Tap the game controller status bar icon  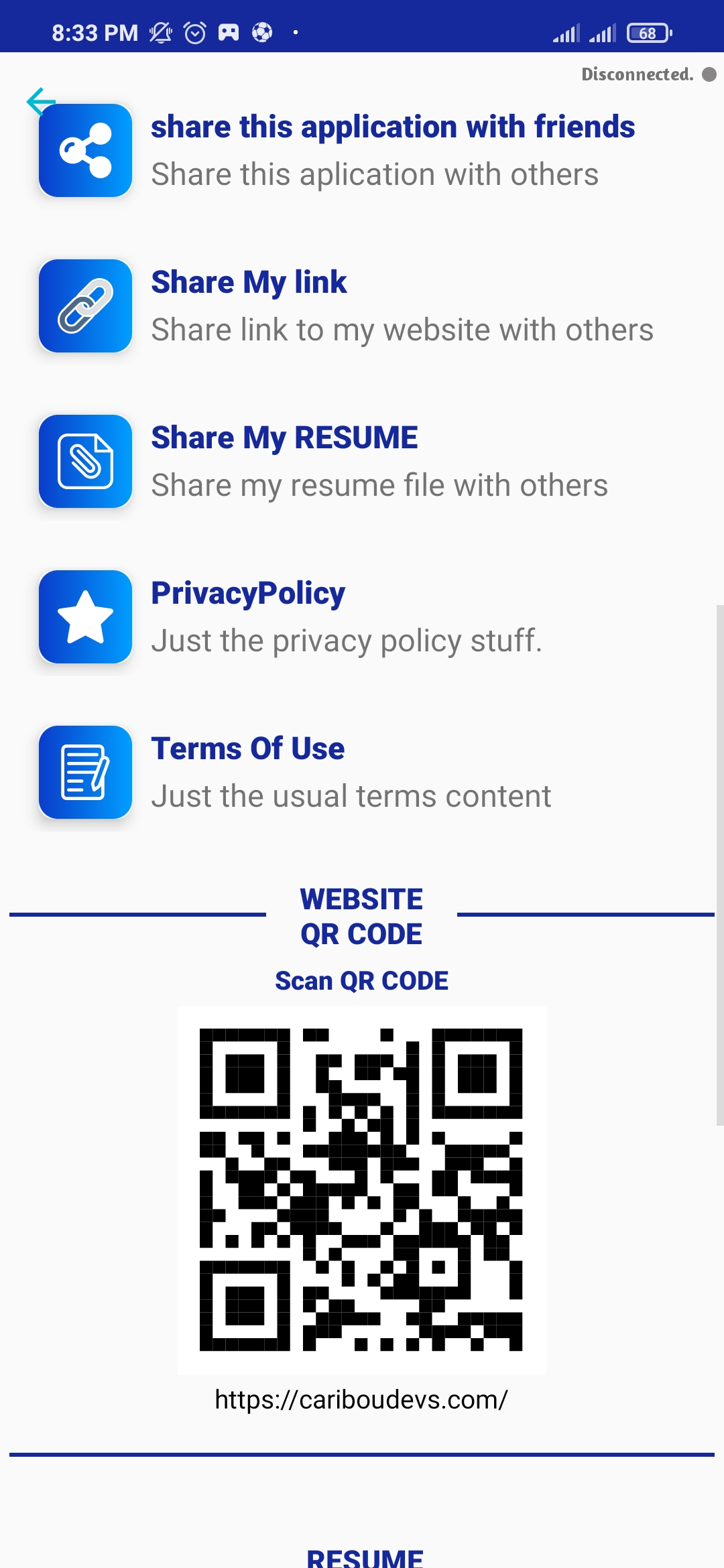tap(229, 31)
